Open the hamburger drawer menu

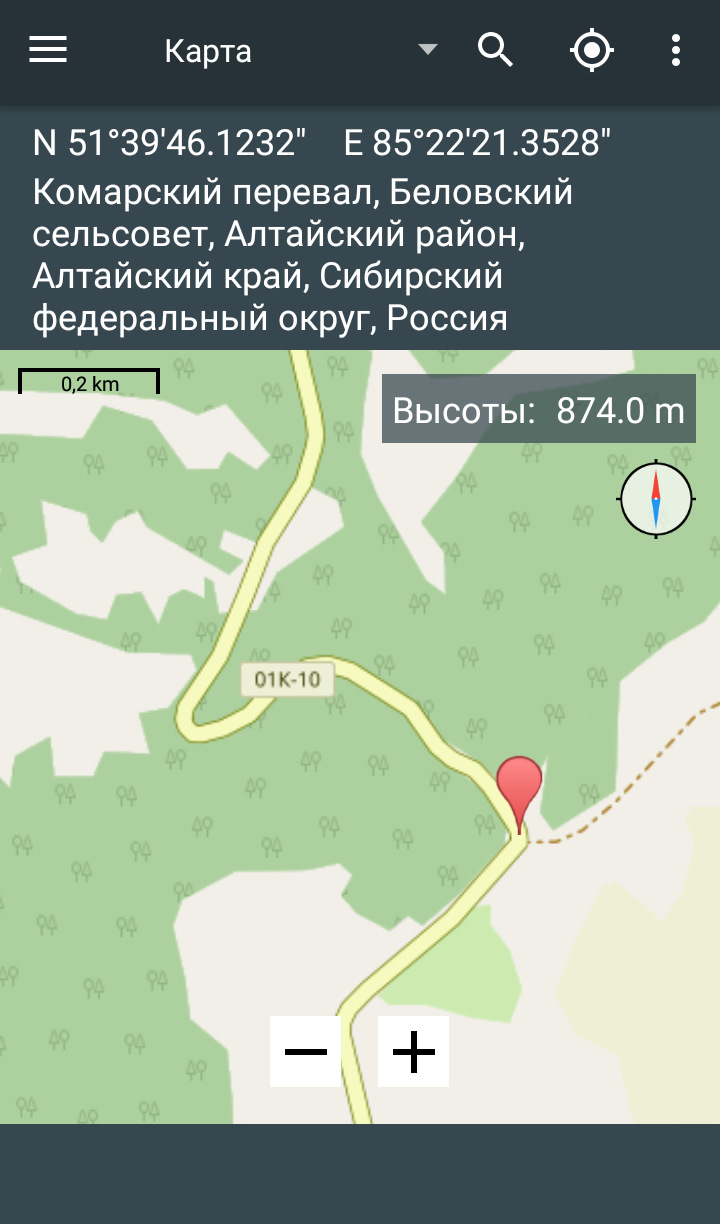(48, 50)
